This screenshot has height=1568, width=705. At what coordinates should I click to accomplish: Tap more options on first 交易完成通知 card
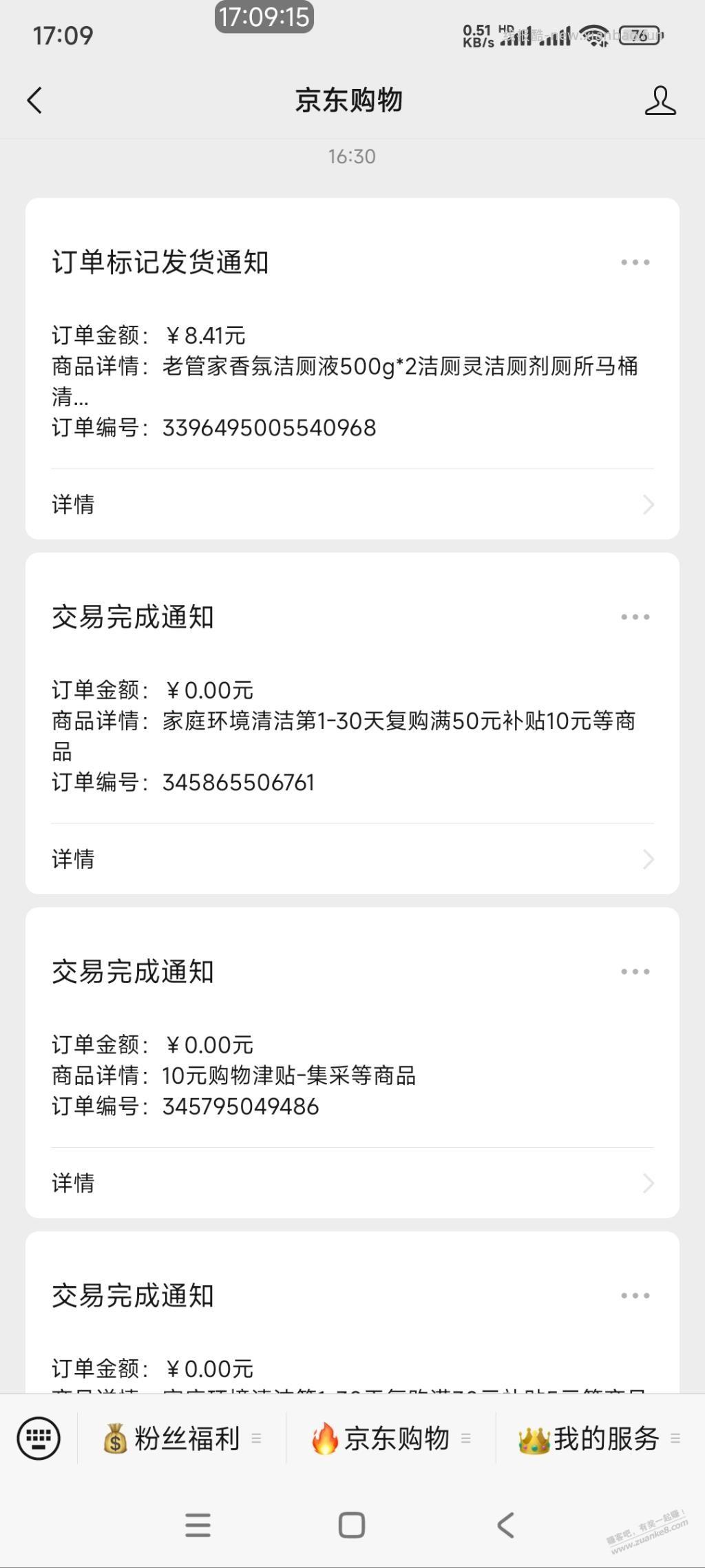point(633,617)
